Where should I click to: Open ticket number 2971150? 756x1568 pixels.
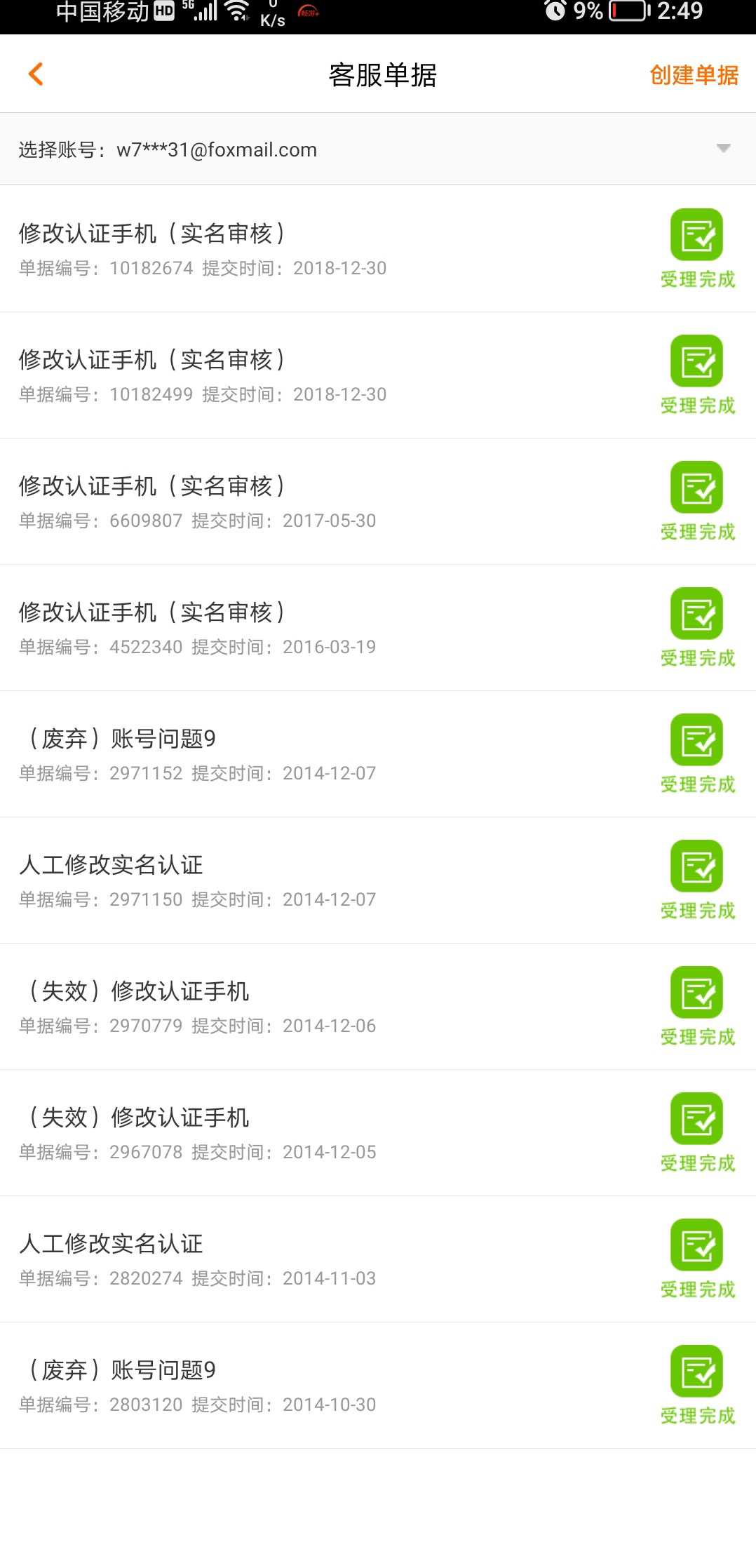pyautogui.click(x=378, y=880)
